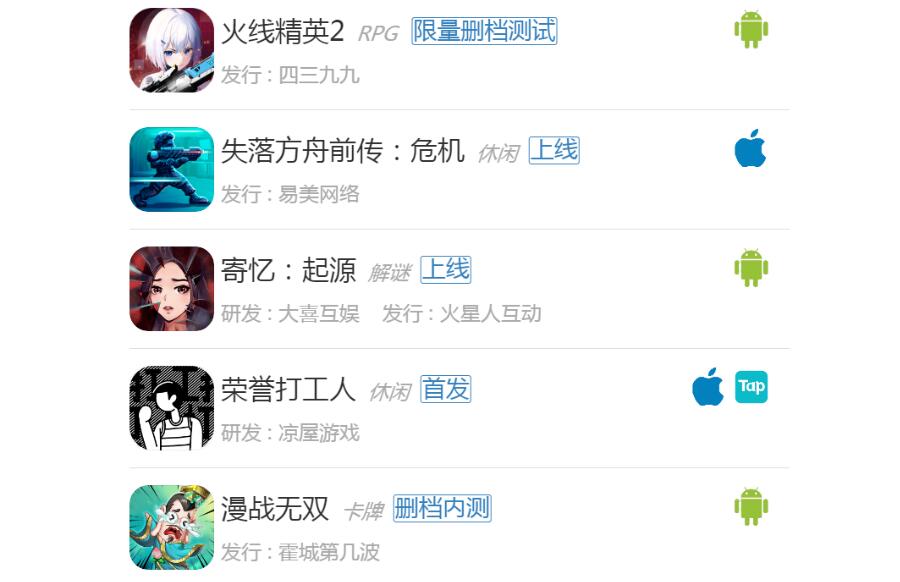Open the 失落方舟前传：危机 game entry
The width and height of the screenshot is (900, 582).
pyautogui.click(x=342, y=151)
